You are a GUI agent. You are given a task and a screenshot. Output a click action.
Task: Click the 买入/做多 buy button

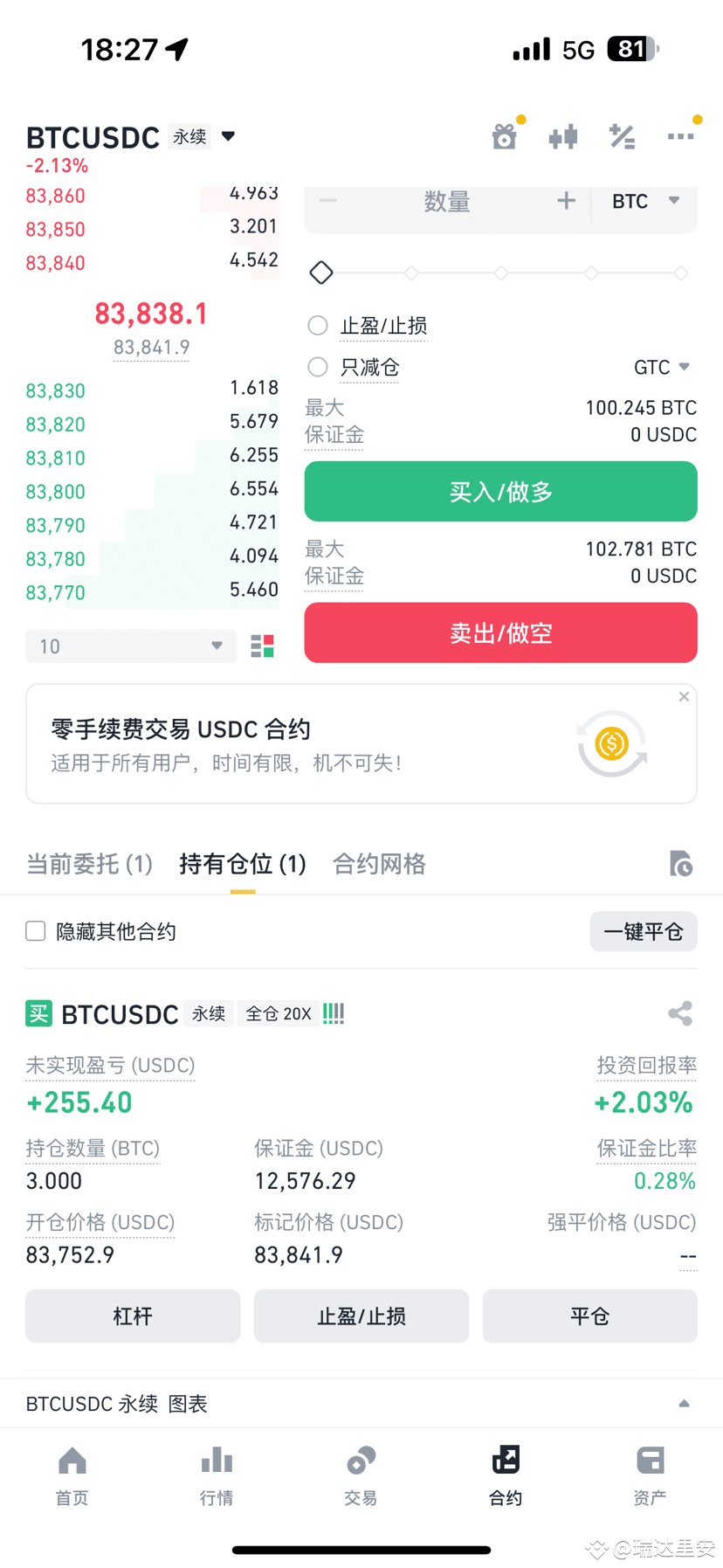[x=500, y=491]
